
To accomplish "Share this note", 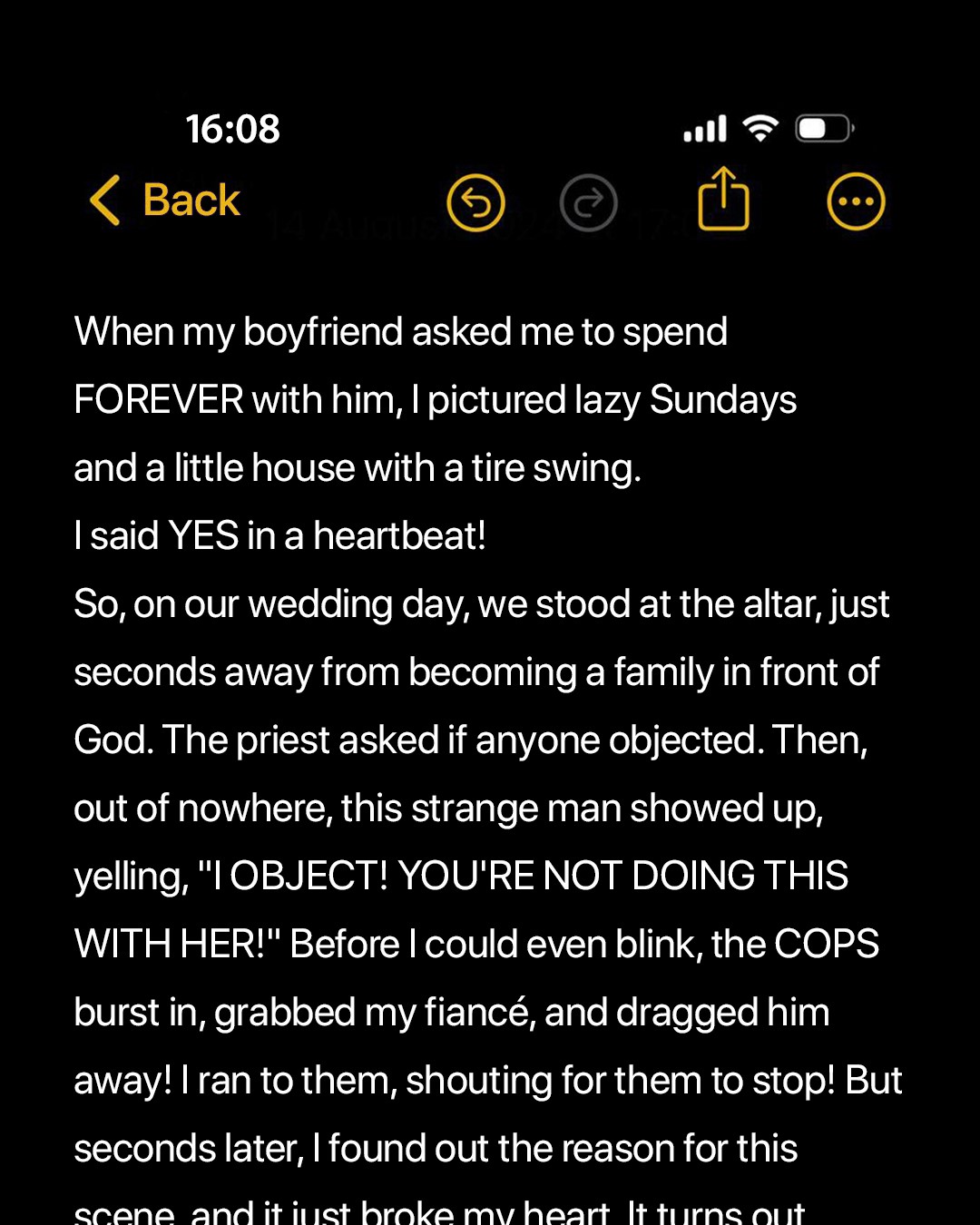I will point(723,199).
